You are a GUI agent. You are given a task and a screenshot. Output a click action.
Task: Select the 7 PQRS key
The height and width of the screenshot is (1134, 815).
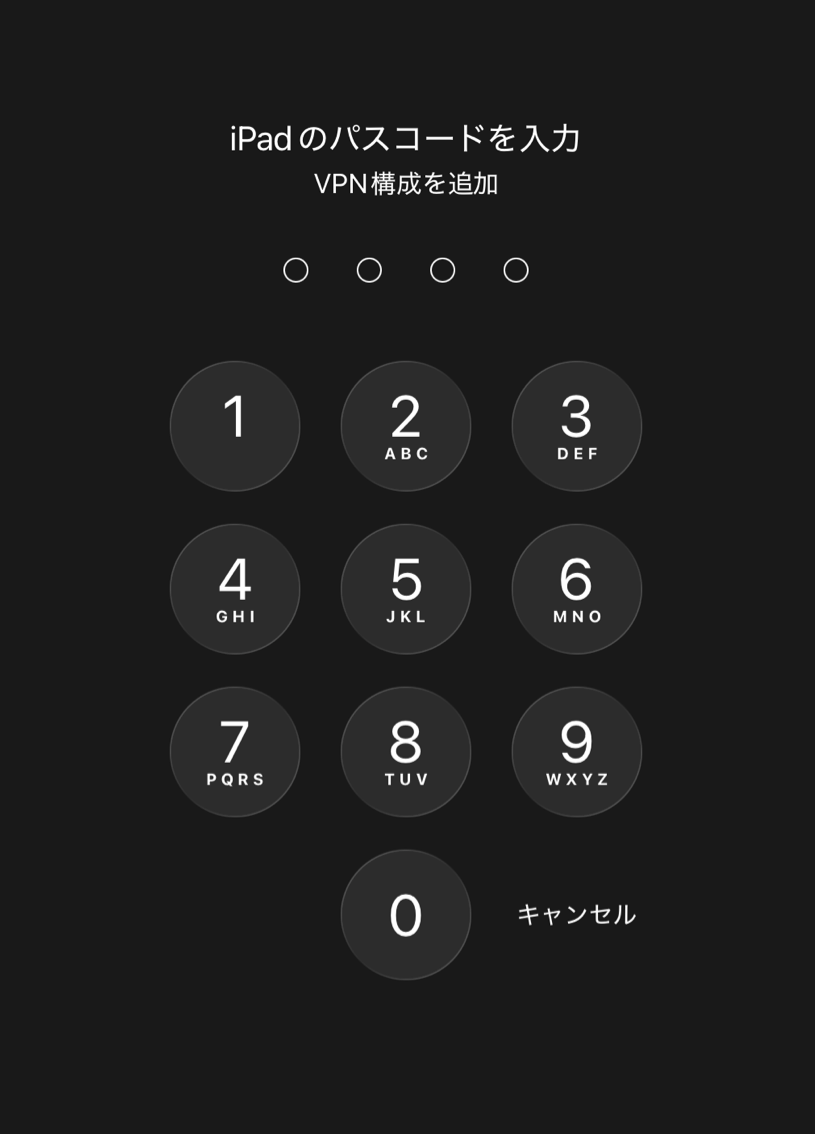(235, 752)
